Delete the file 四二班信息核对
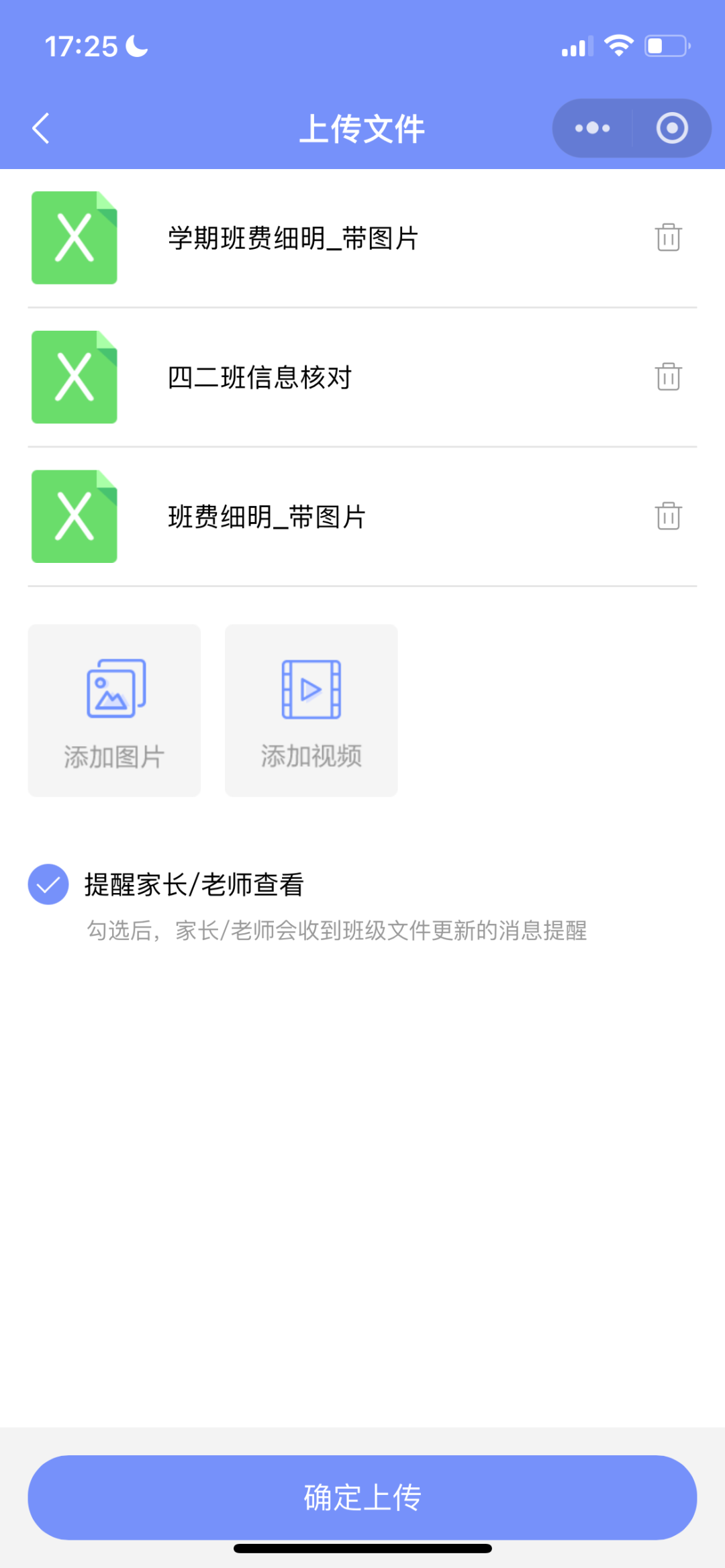Image resolution: width=725 pixels, height=1568 pixels. tap(668, 377)
